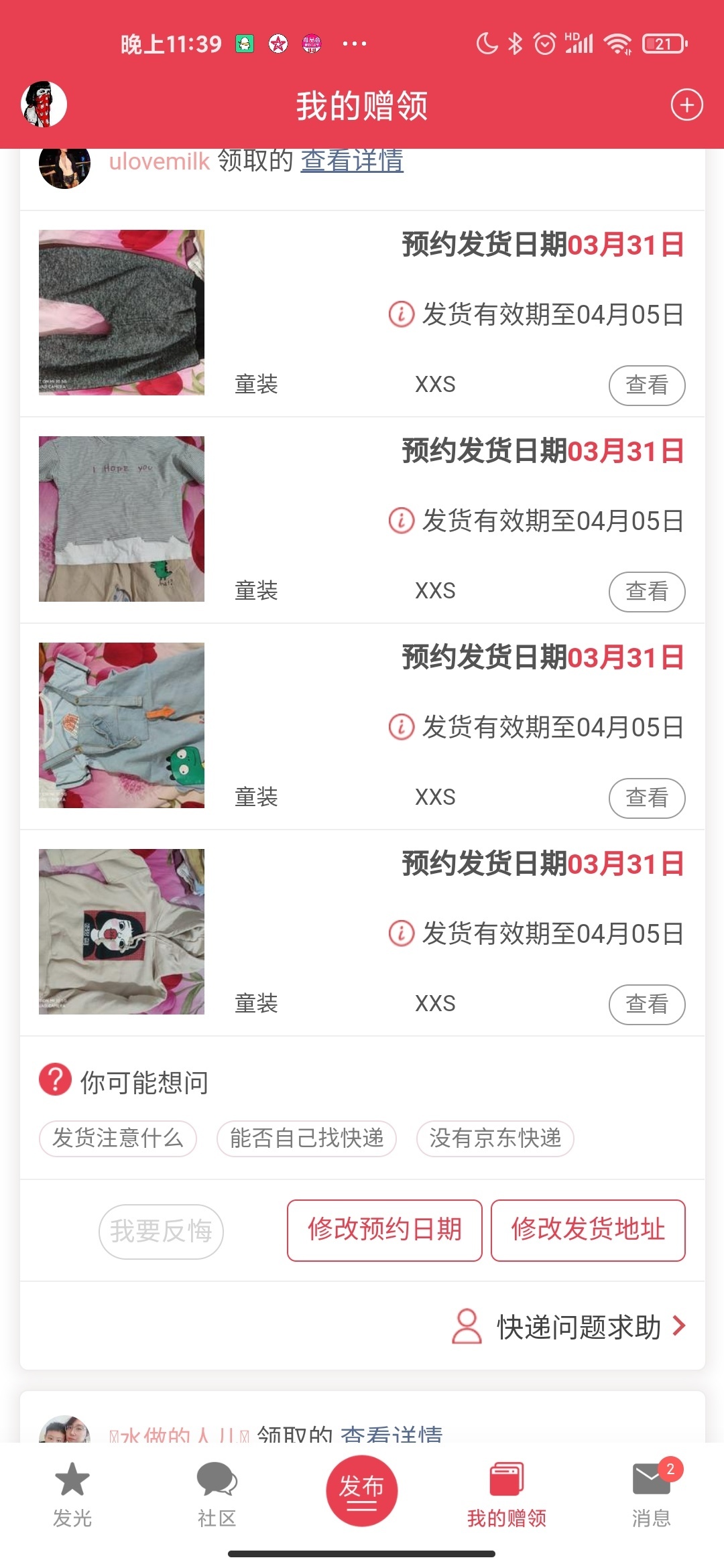Tap 查看 for the denim overalls item

click(x=646, y=798)
